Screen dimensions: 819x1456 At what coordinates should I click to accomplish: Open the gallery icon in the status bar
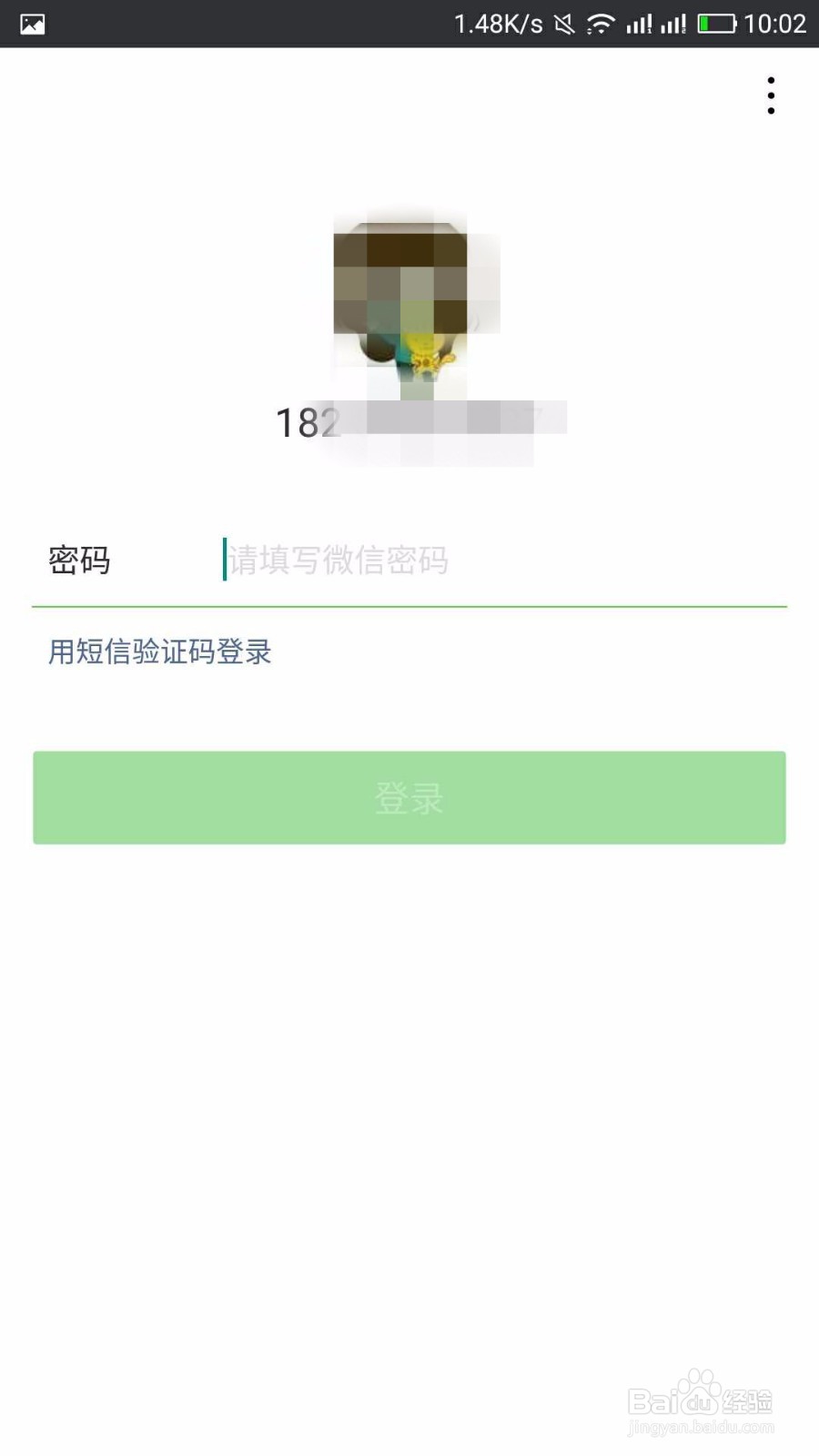tap(35, 22)
